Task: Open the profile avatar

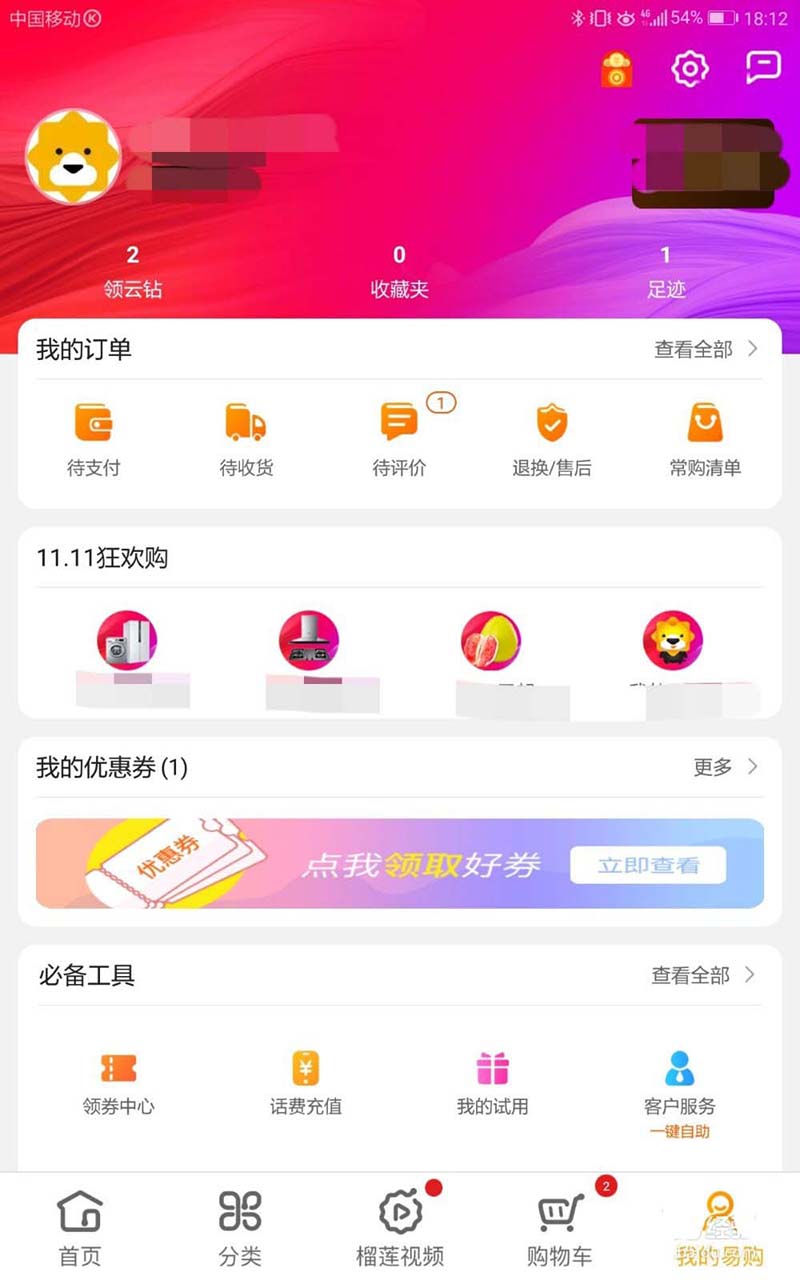Action: click(73, 157)
